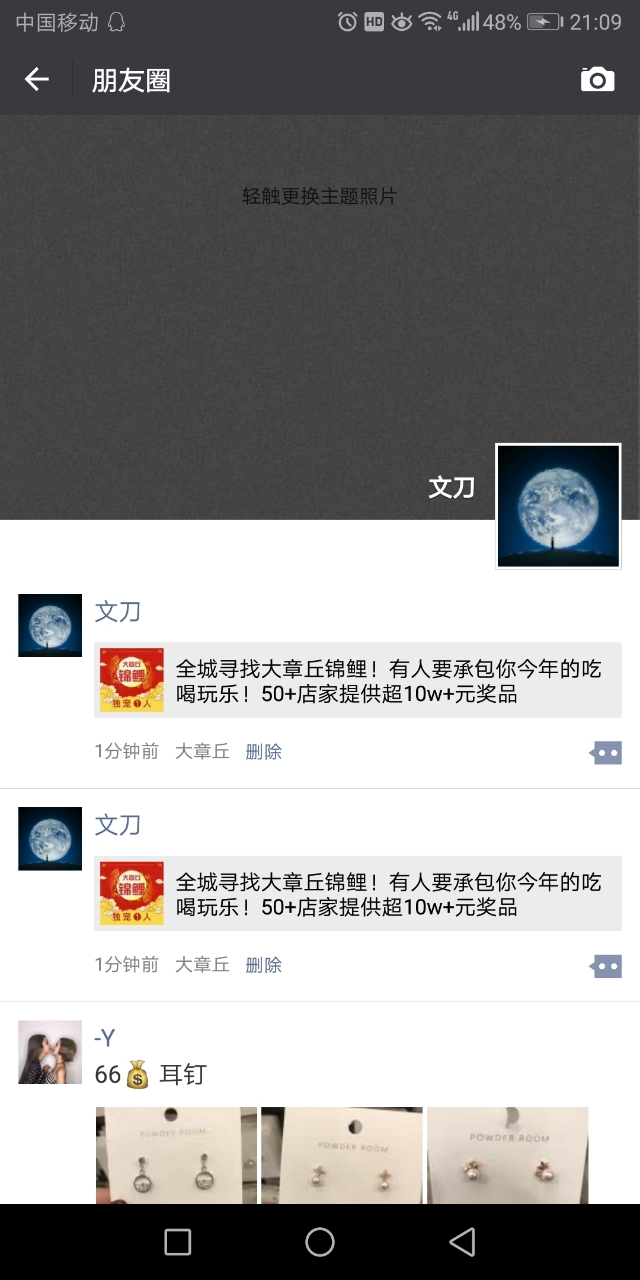Open the 大章丘 location on the first post

pyautogui.click(x=202, y=752)
